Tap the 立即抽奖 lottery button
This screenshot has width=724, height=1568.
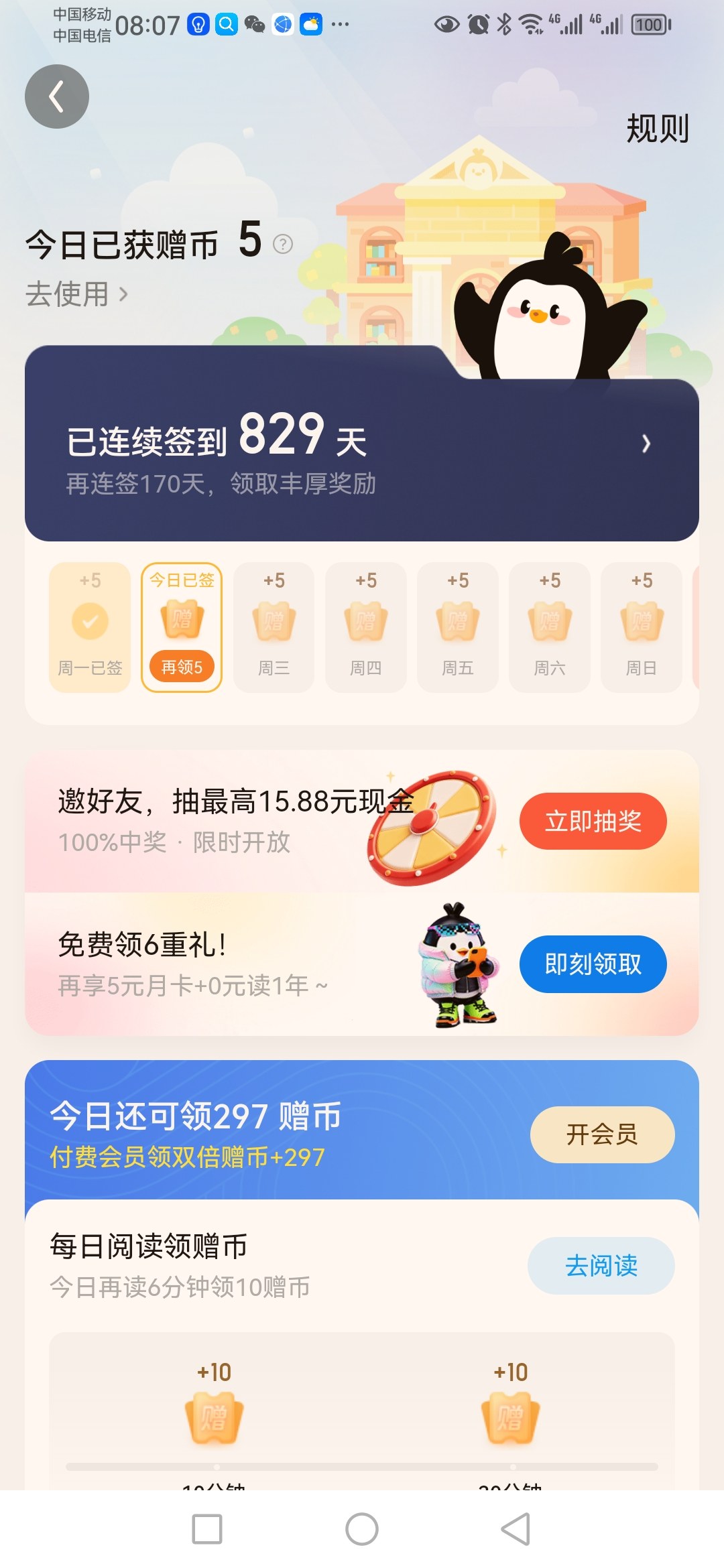[593, 822]
